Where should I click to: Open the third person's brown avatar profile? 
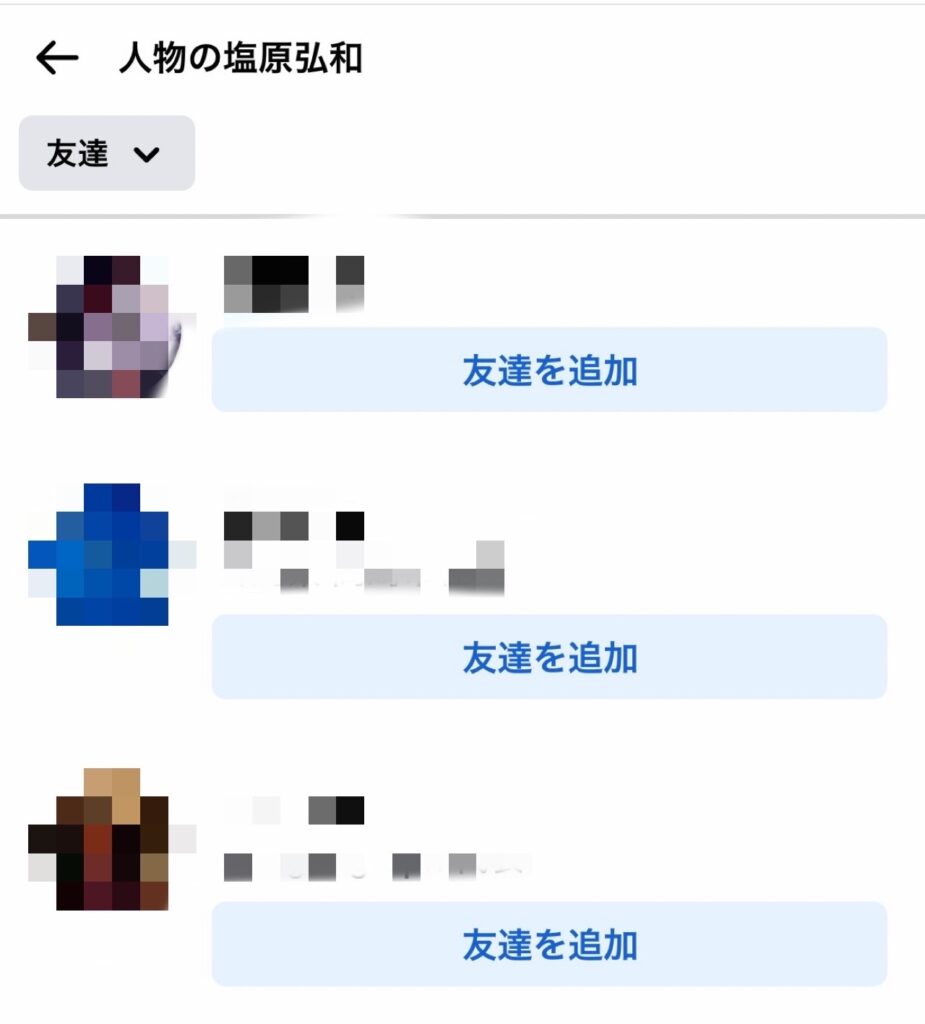(111, 840)
